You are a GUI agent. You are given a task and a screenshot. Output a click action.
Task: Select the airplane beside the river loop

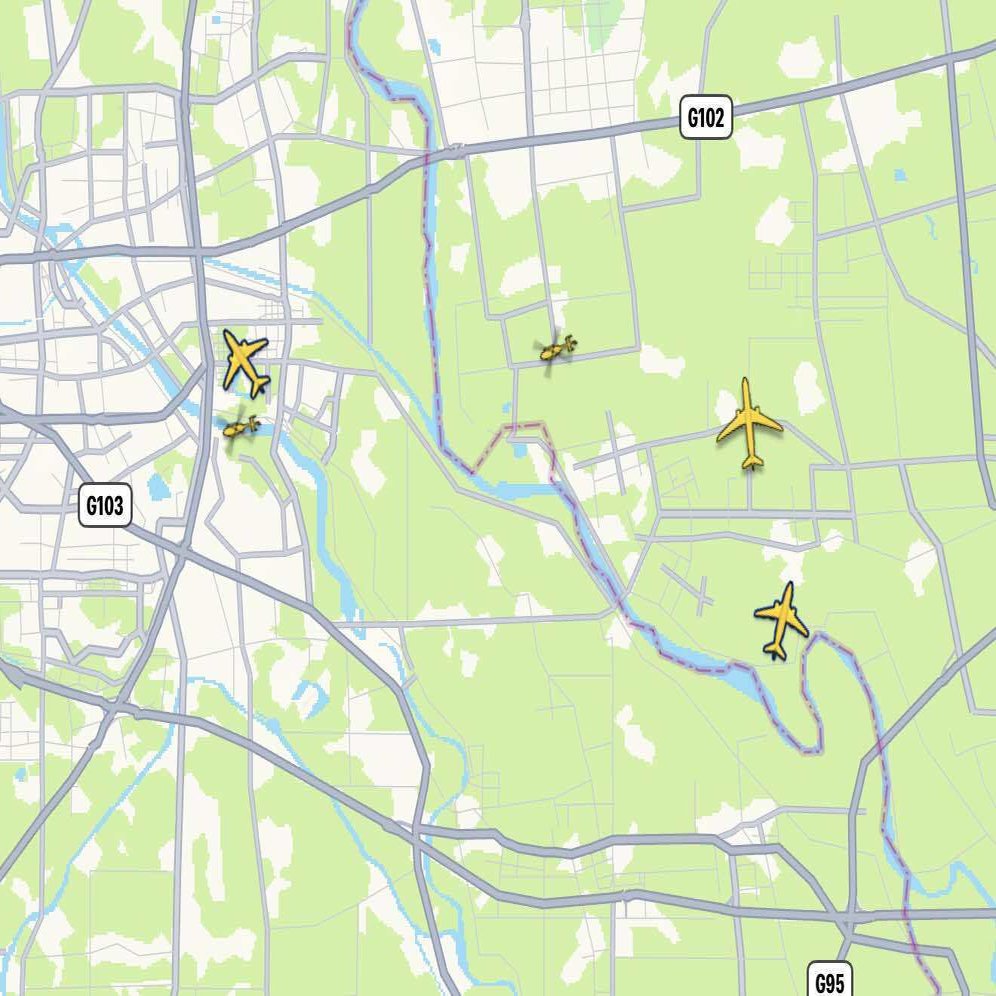pyautogui.click(x=782, y=620)
